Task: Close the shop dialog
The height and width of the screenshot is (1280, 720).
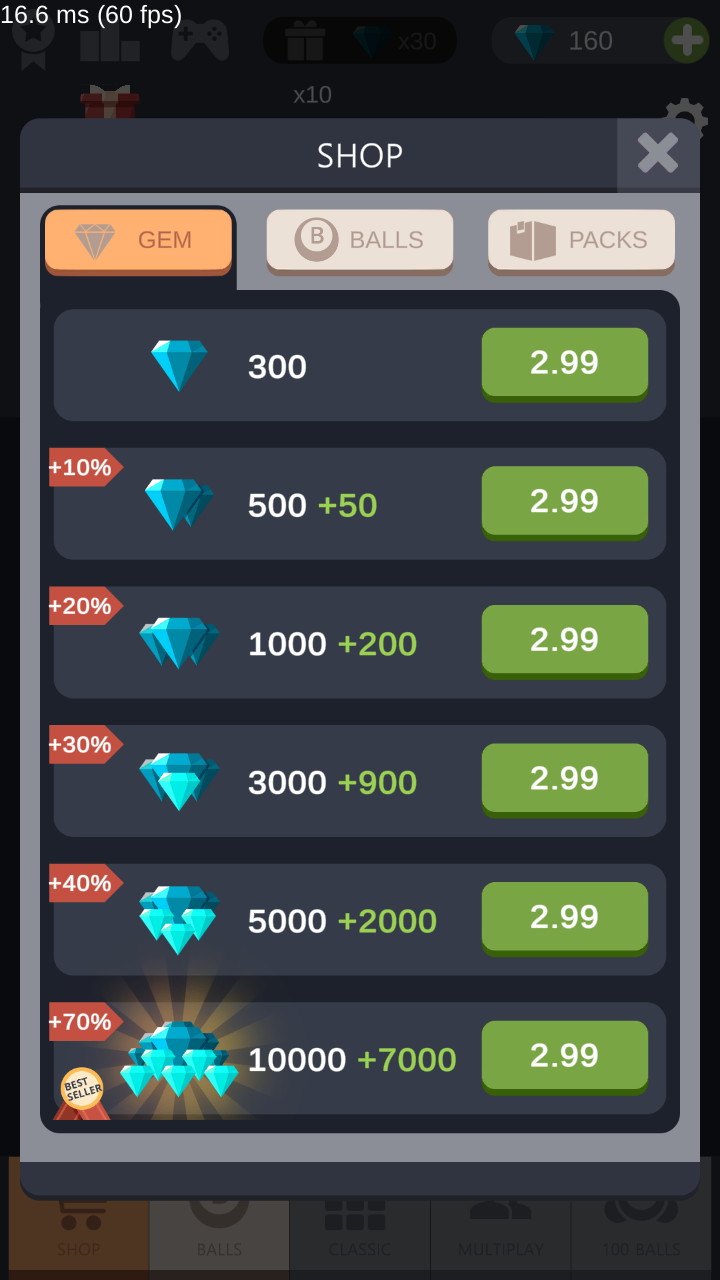Action: click(x=657, y=154)
